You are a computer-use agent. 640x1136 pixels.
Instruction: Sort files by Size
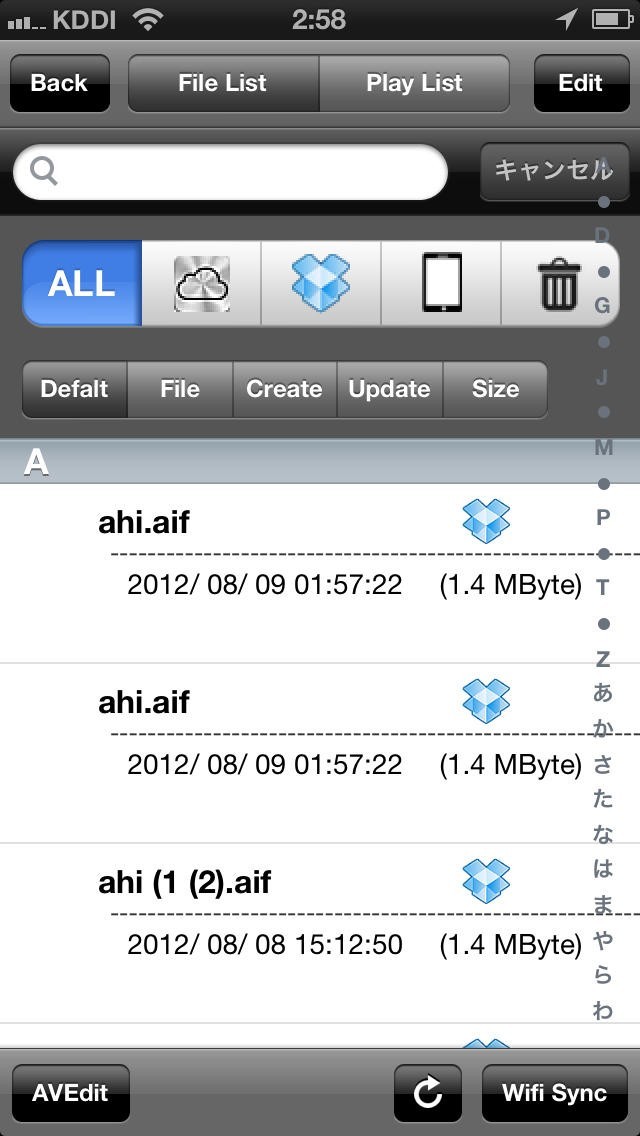[x=495, y=389]
